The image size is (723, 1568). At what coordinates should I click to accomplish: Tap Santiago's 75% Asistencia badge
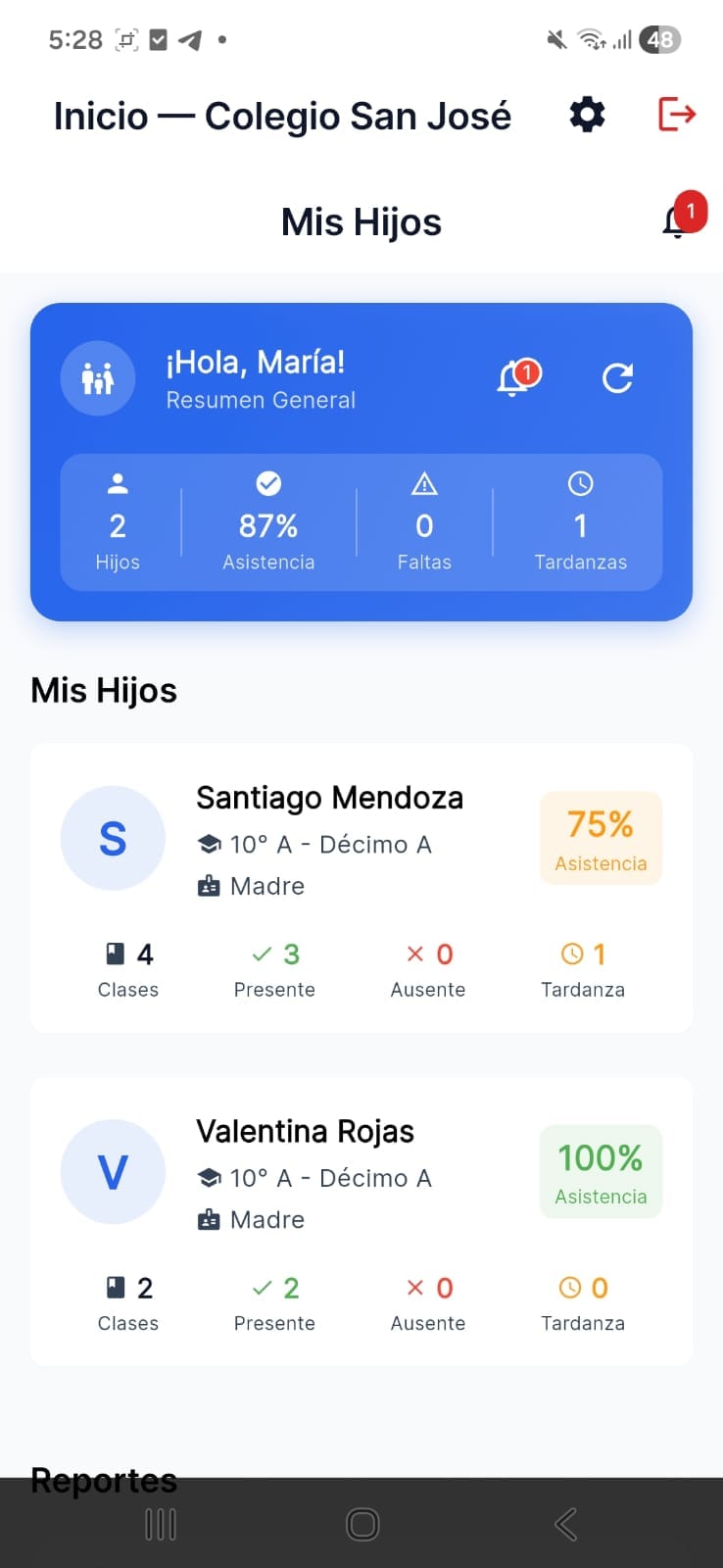[601, 838]
